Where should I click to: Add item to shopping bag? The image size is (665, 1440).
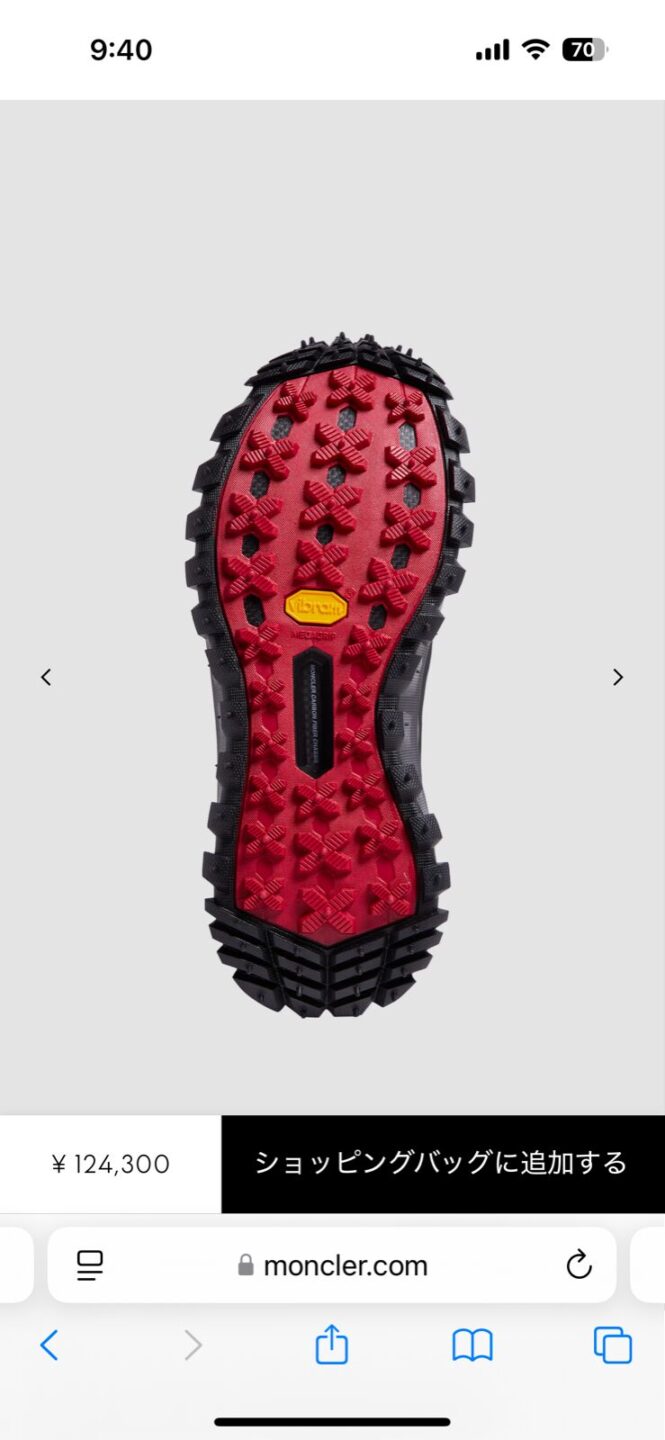441,1163
